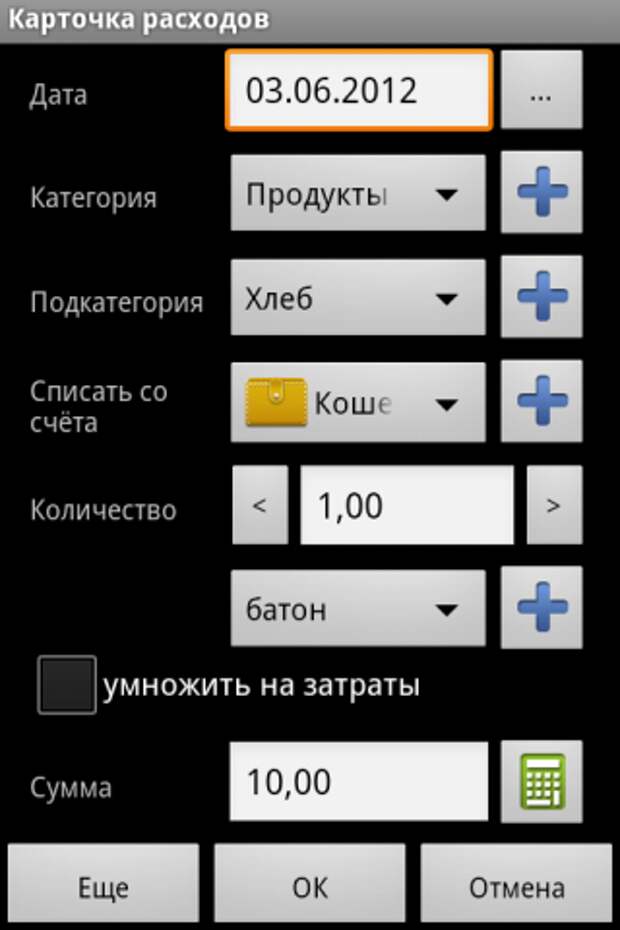
Task: Add a new unit next to батон
Action: click(541, 608)
